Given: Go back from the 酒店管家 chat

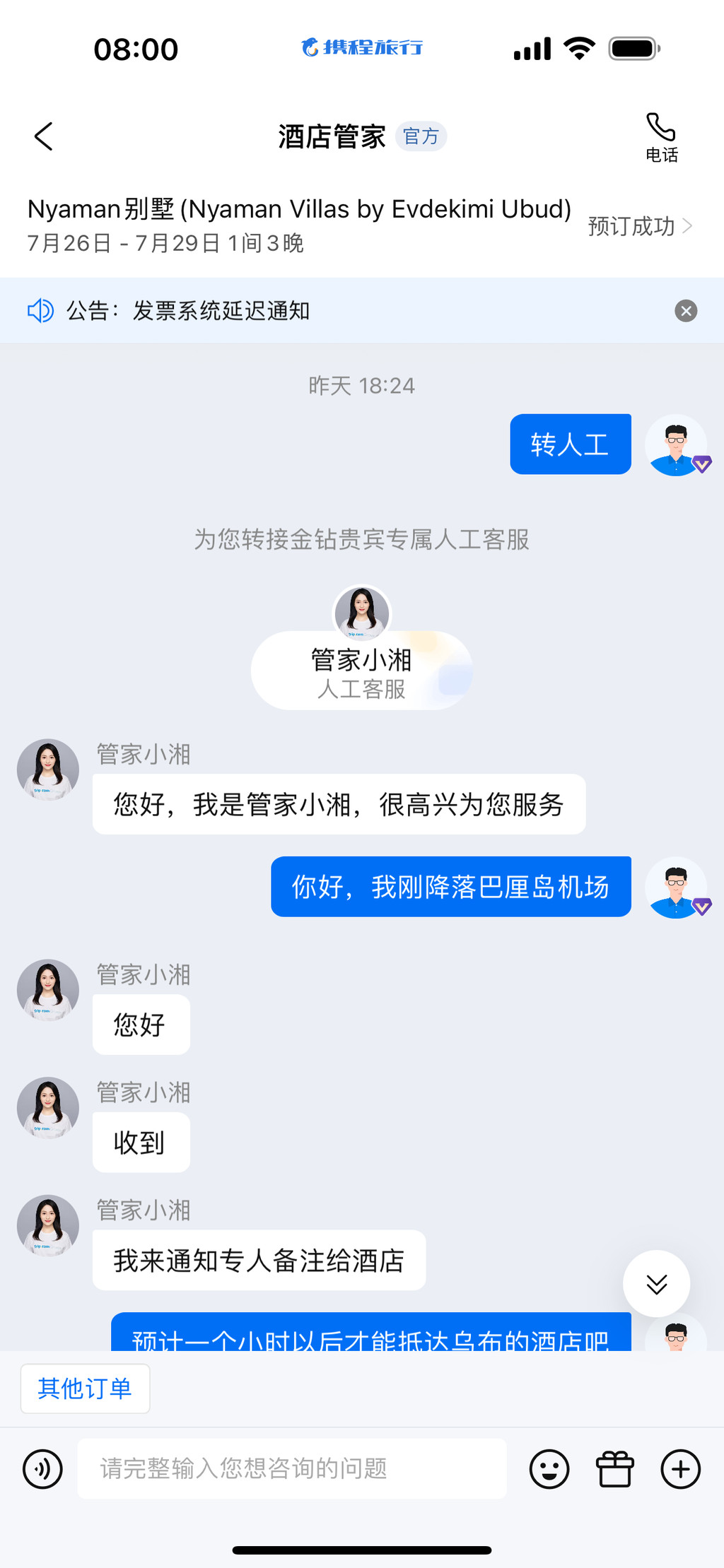Looking at the screenshot, I should (x=44, y=136).
